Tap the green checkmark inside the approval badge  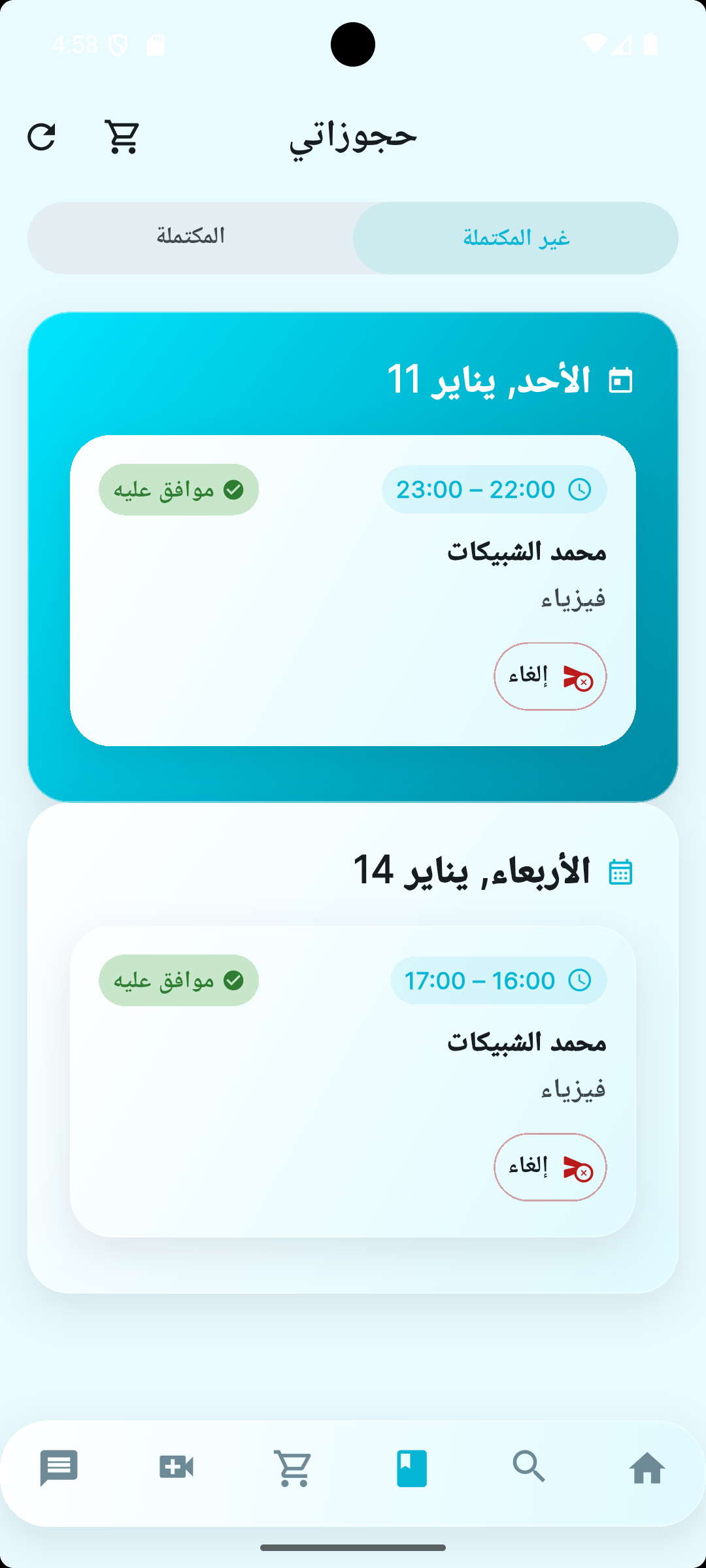pos(235,489)
